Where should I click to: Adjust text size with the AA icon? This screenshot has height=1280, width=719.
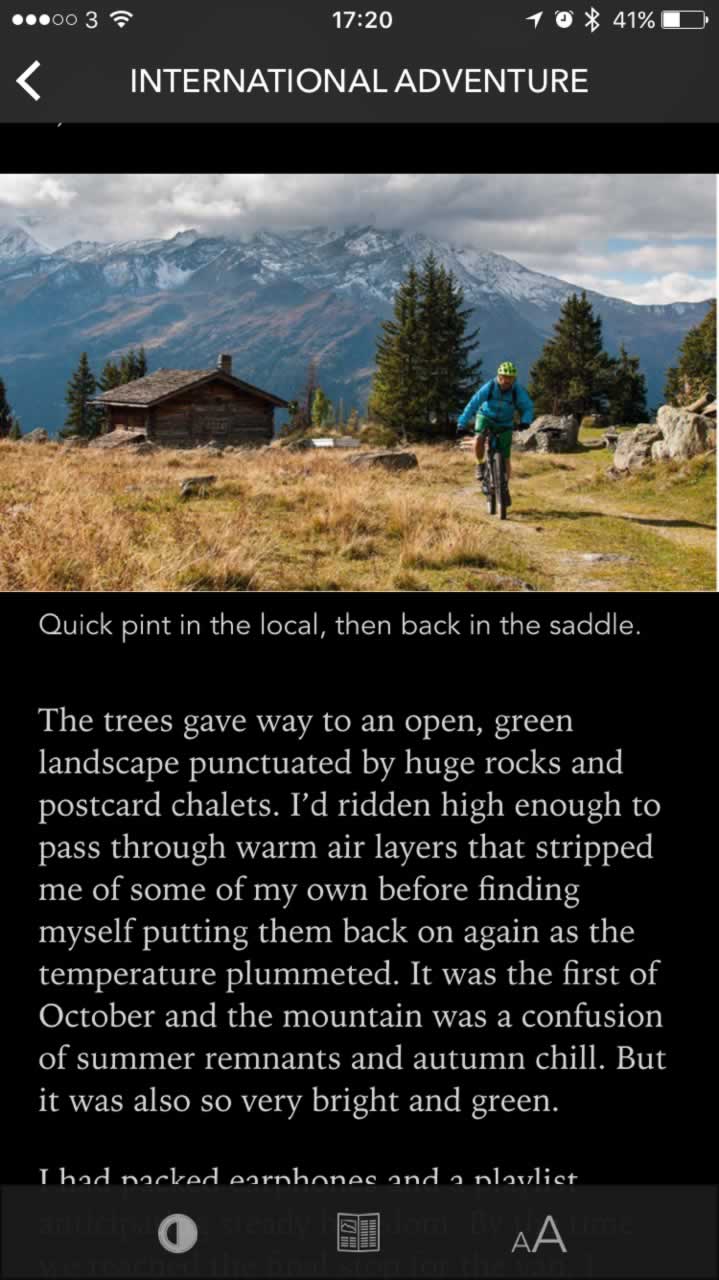click(539, 1236)
